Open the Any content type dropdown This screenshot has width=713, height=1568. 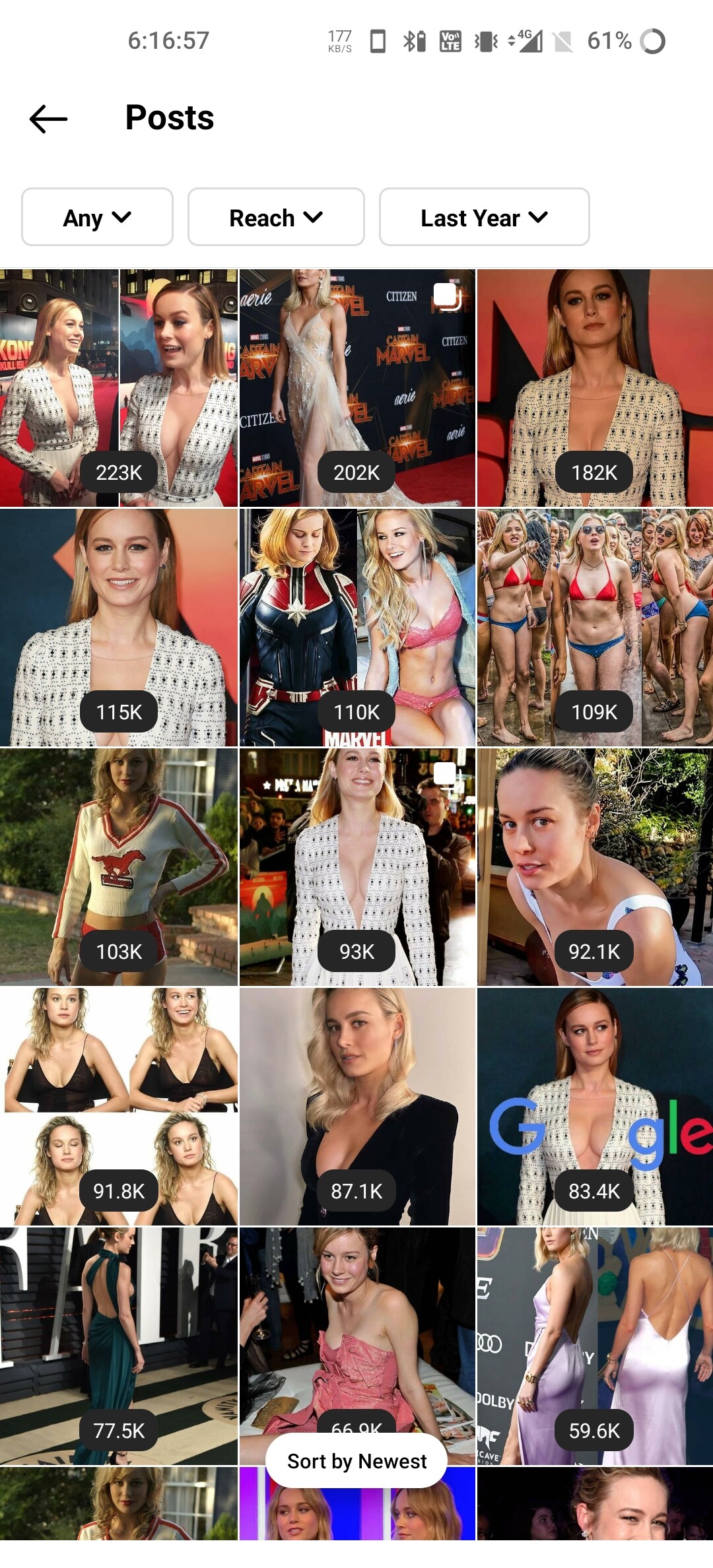[97, 217]
